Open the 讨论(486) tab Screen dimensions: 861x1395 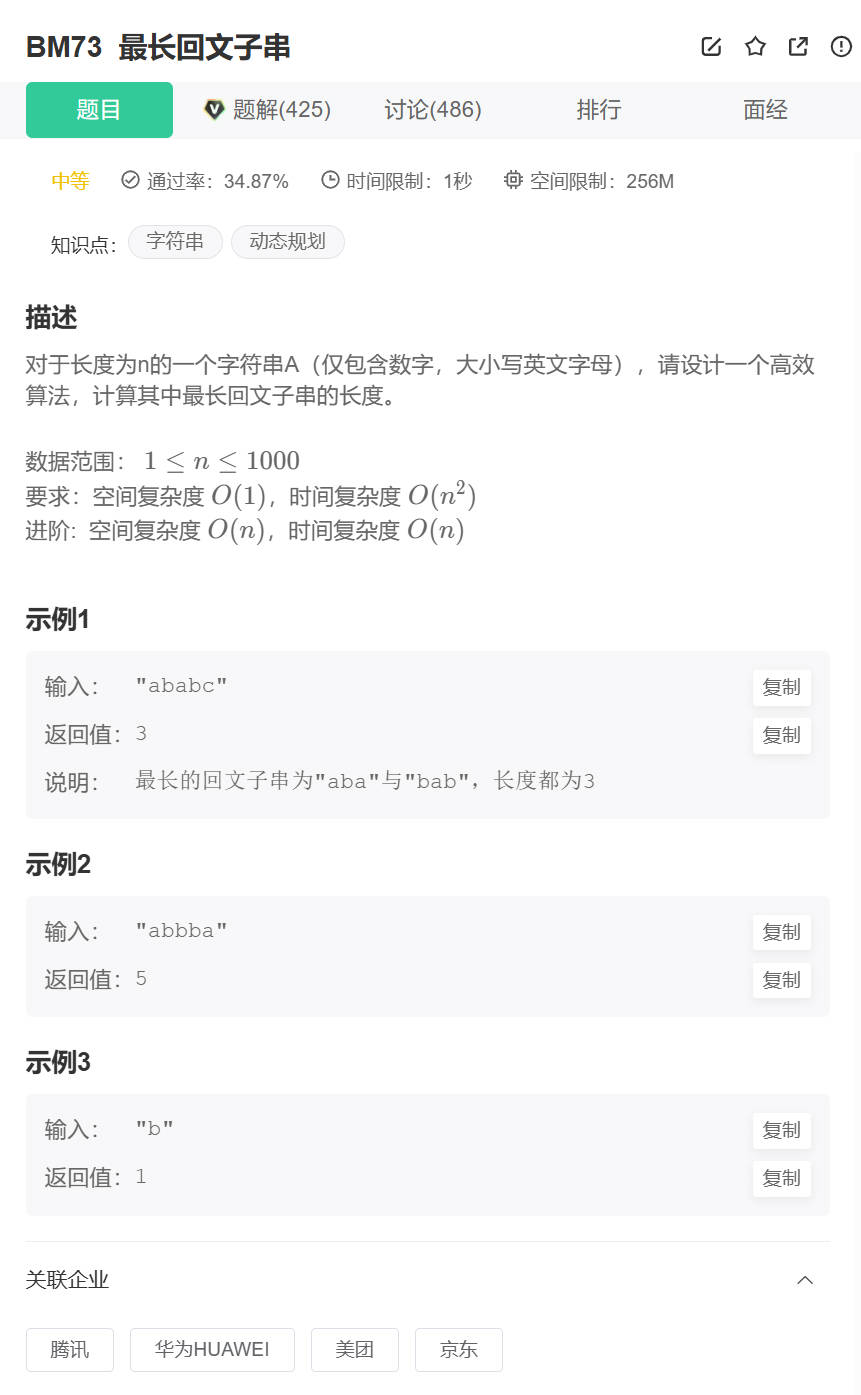pos(433,110)
